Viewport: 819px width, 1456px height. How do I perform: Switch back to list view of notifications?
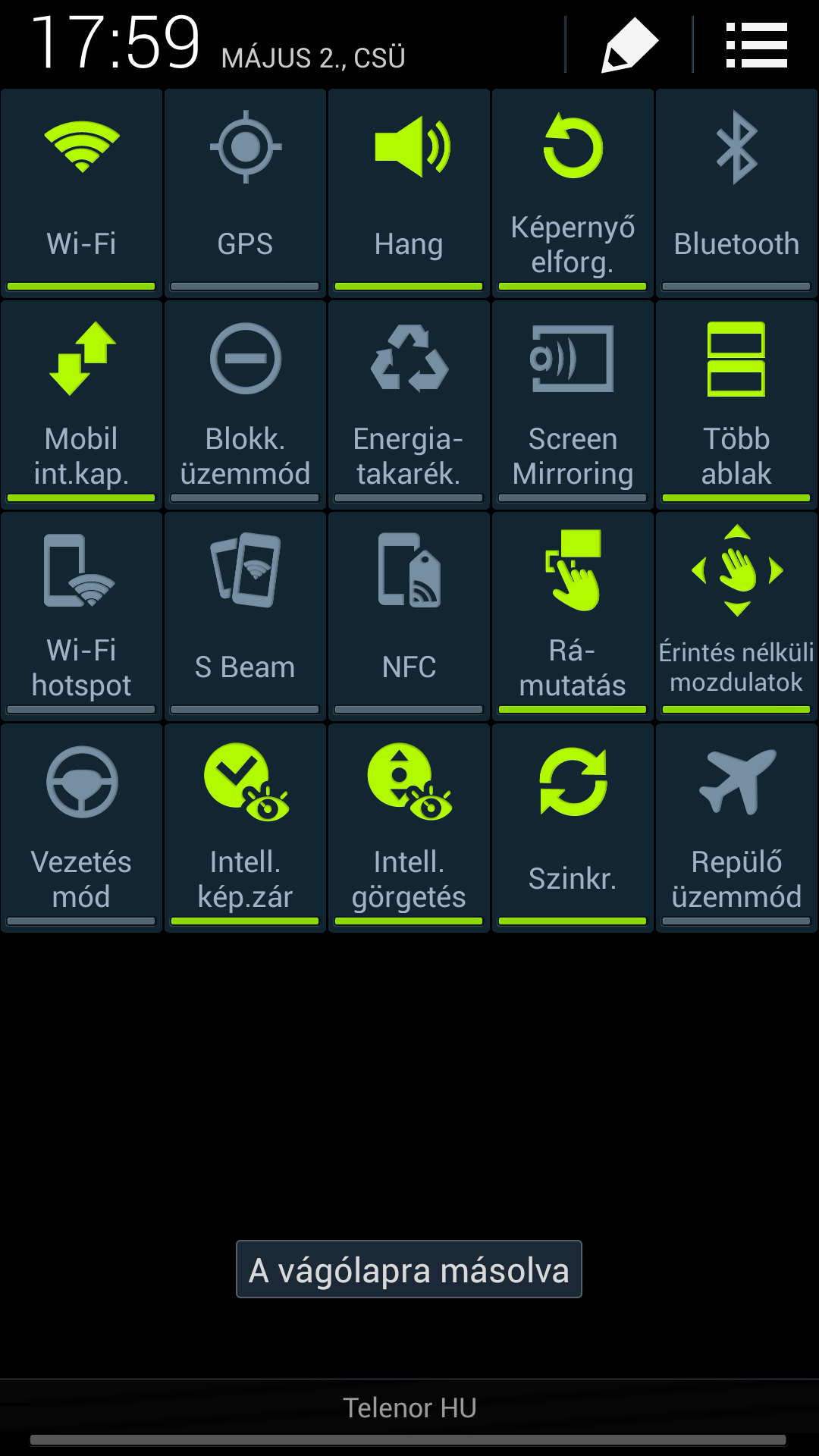click(x=756, y=45)
